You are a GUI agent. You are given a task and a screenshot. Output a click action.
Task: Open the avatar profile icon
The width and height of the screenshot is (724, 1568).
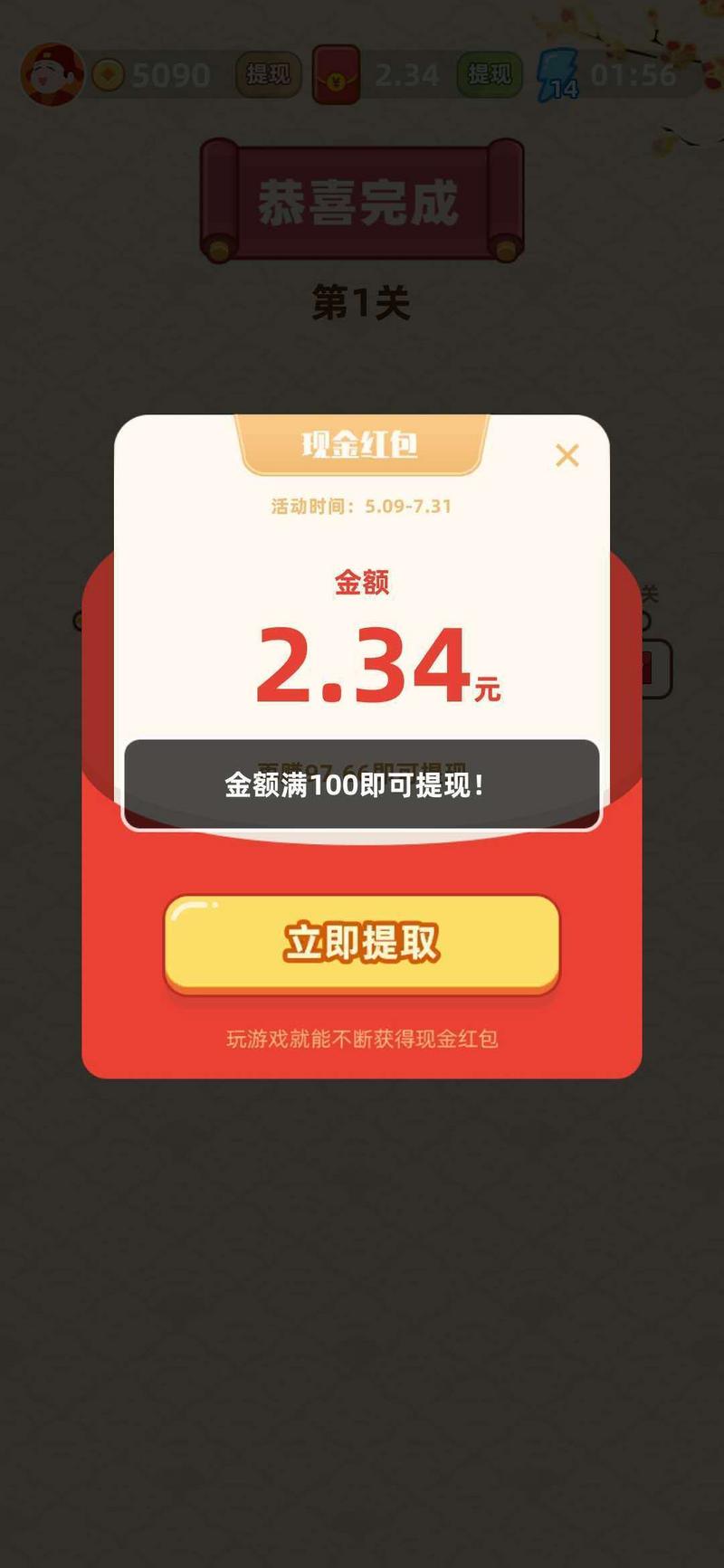coord(52,74)
